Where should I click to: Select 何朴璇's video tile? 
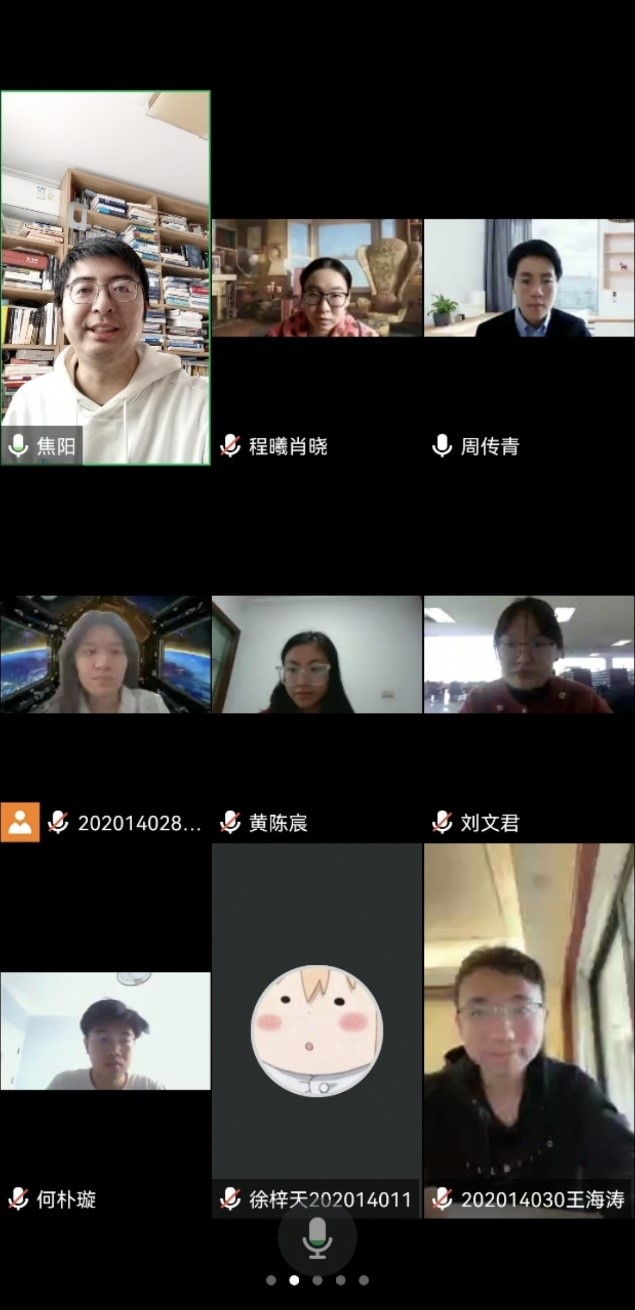pos(105,1031)
